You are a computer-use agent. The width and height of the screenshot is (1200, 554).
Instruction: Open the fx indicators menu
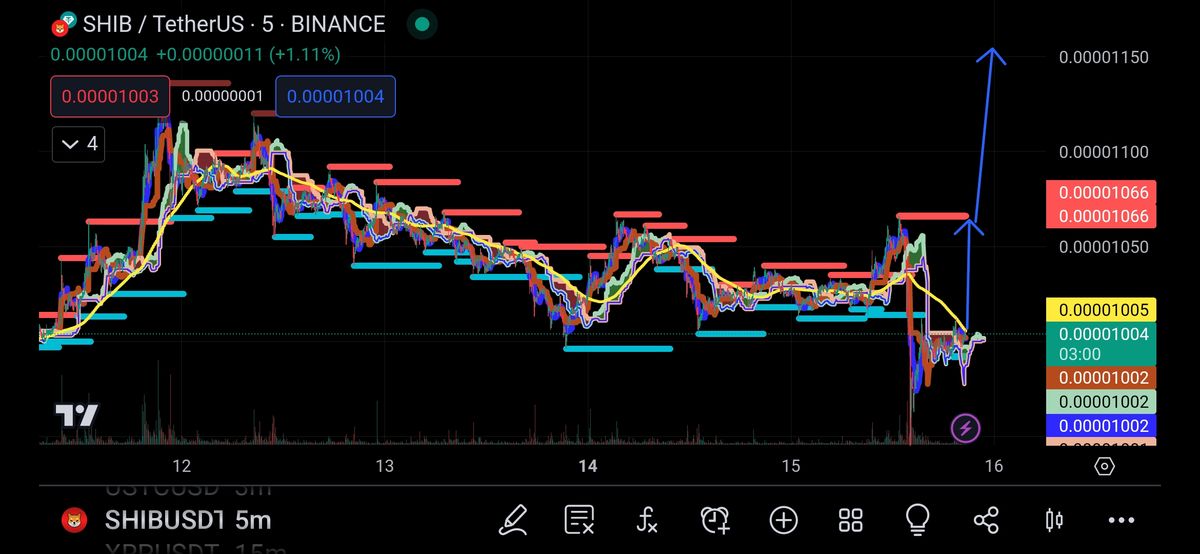(647, 519)
